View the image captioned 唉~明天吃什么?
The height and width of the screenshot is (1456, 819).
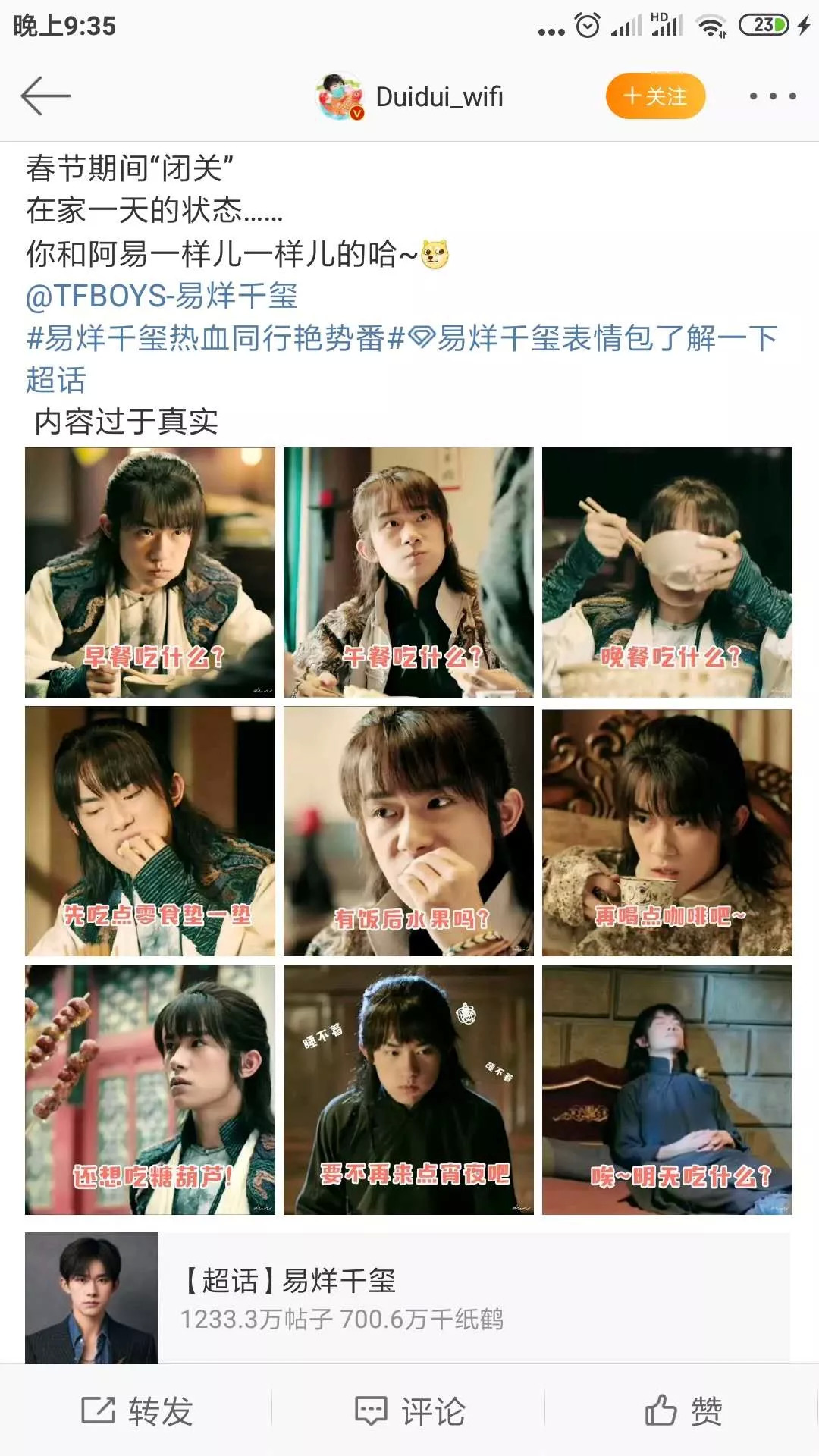(x=667, y=1090)
